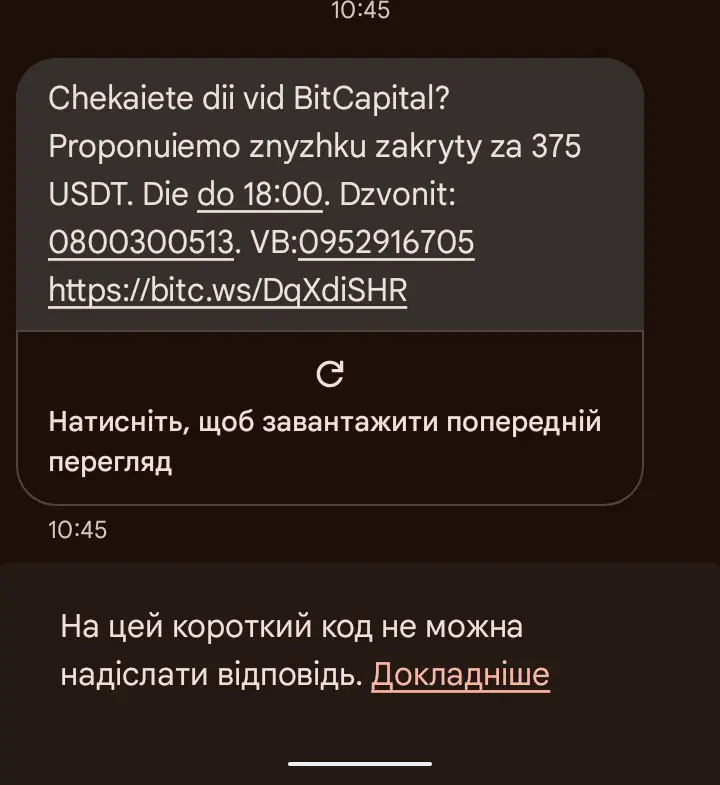Call the phone number 0800300513

141,243
